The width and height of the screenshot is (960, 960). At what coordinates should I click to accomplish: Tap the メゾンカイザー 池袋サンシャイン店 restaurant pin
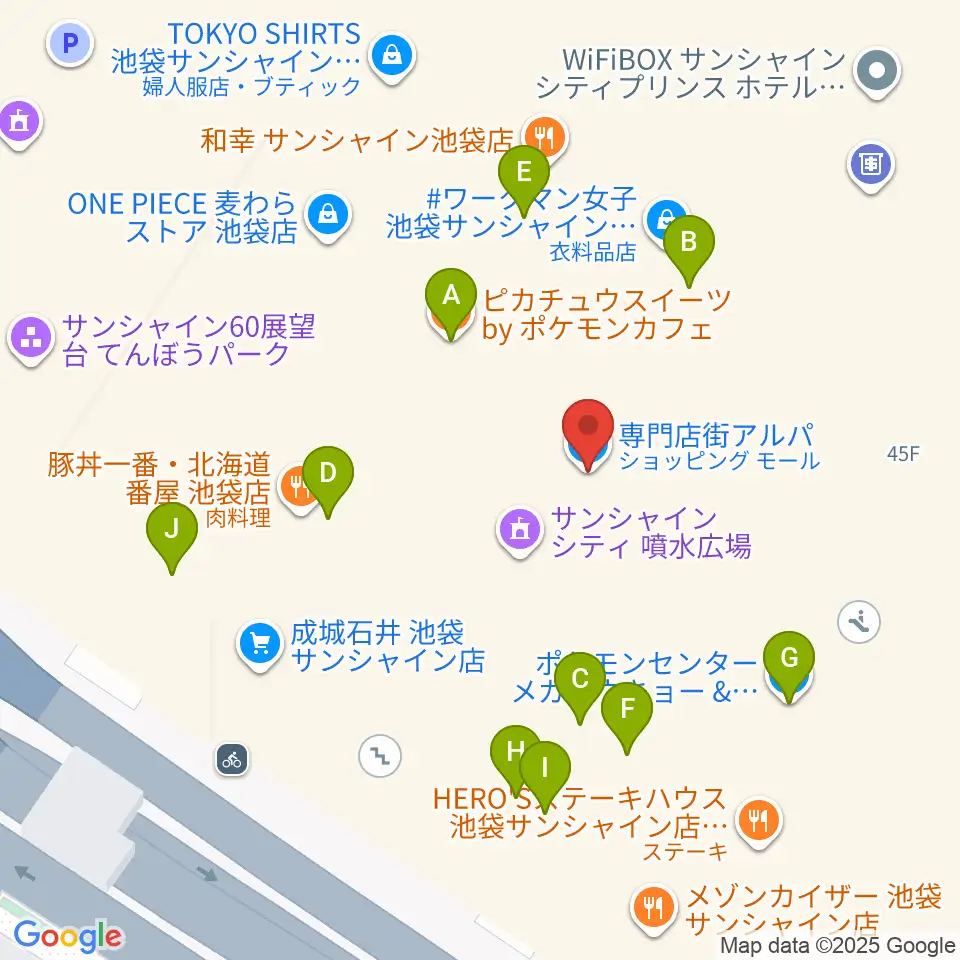coord(654,906)
